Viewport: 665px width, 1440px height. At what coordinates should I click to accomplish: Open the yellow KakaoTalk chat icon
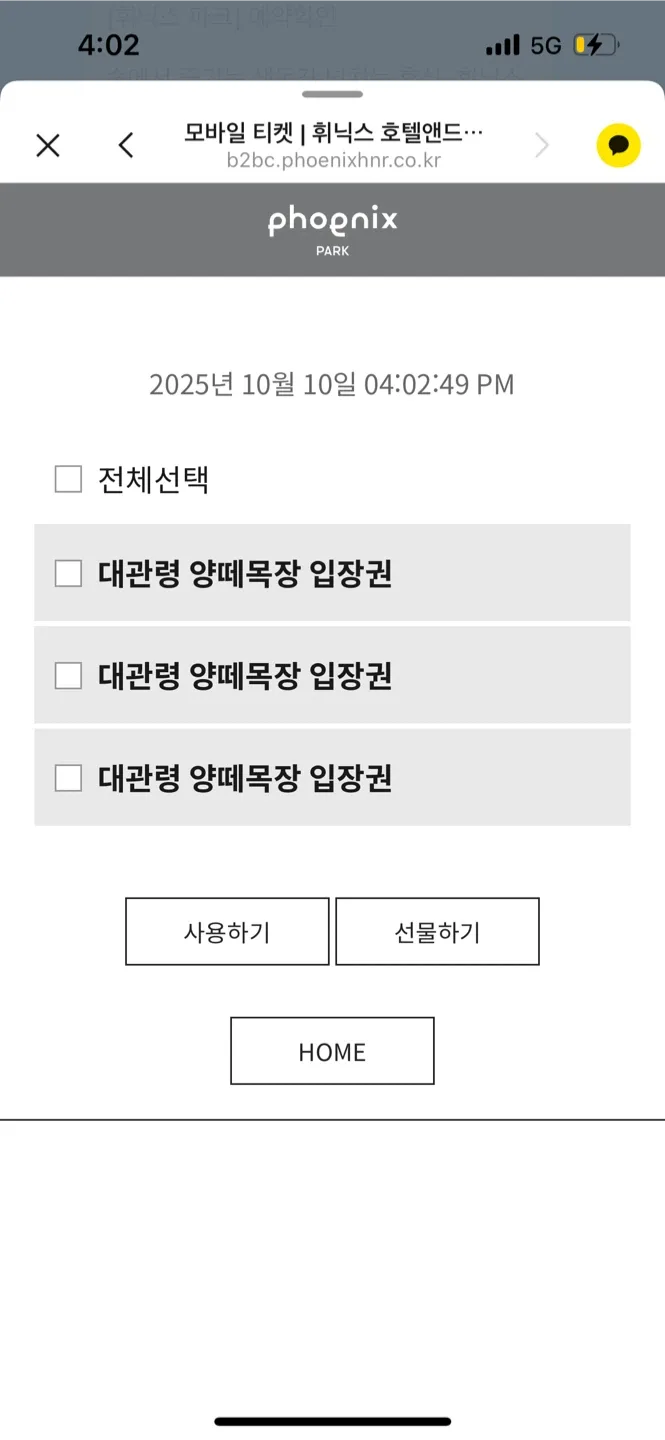tap(618, 146)
